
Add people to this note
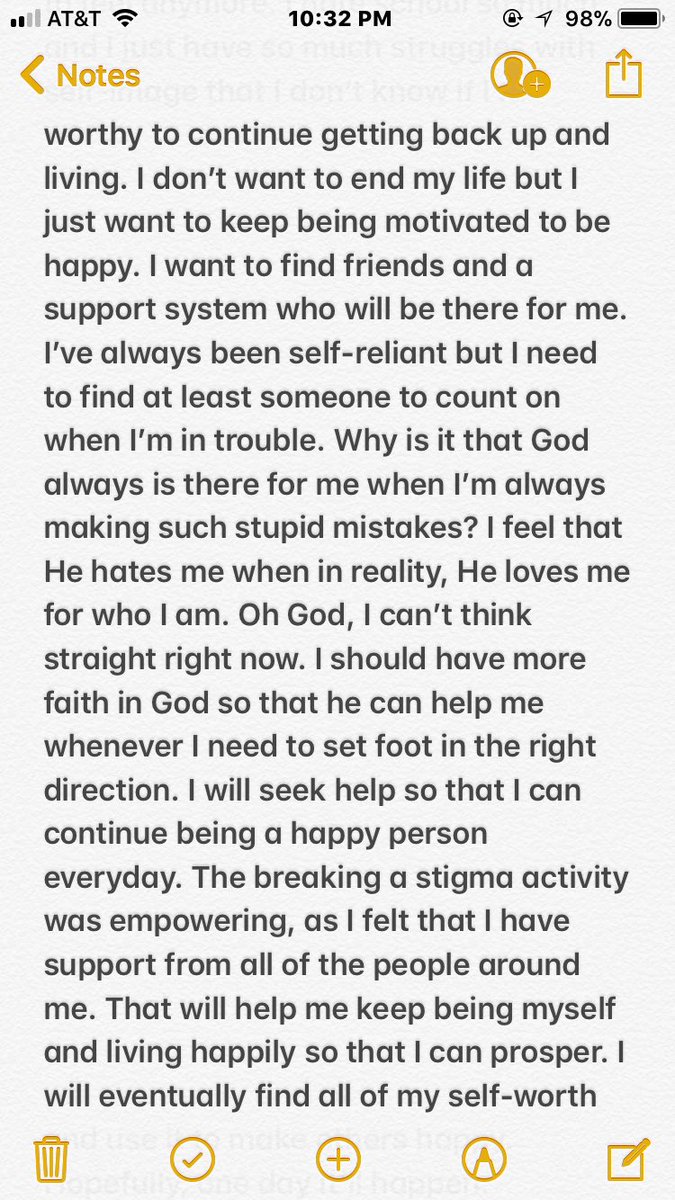(520, 76)
